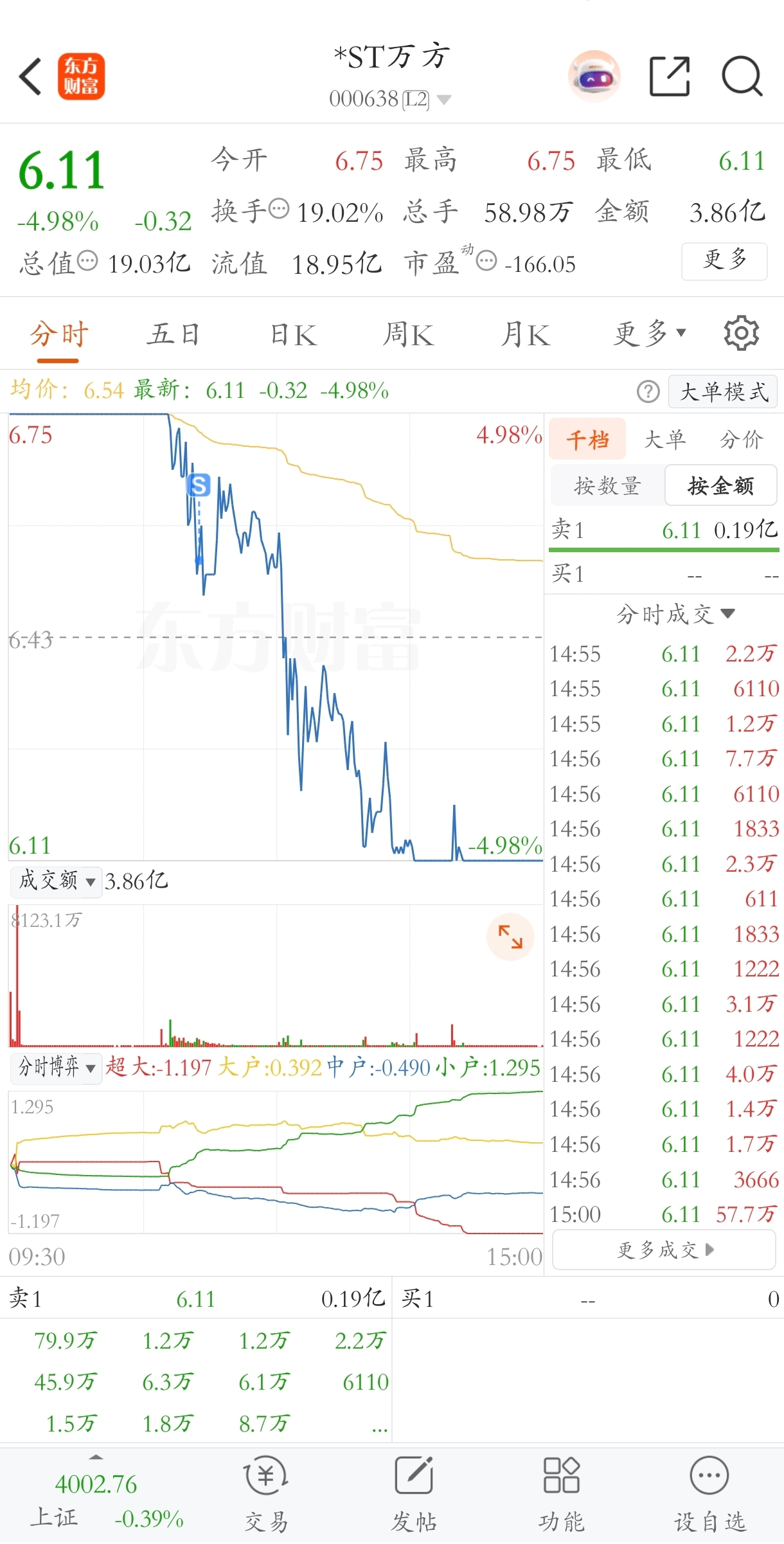Click the 更多 button for more quote data
Image resolution: width=784 pixels, height=1544 pixels.
(724, 261)
